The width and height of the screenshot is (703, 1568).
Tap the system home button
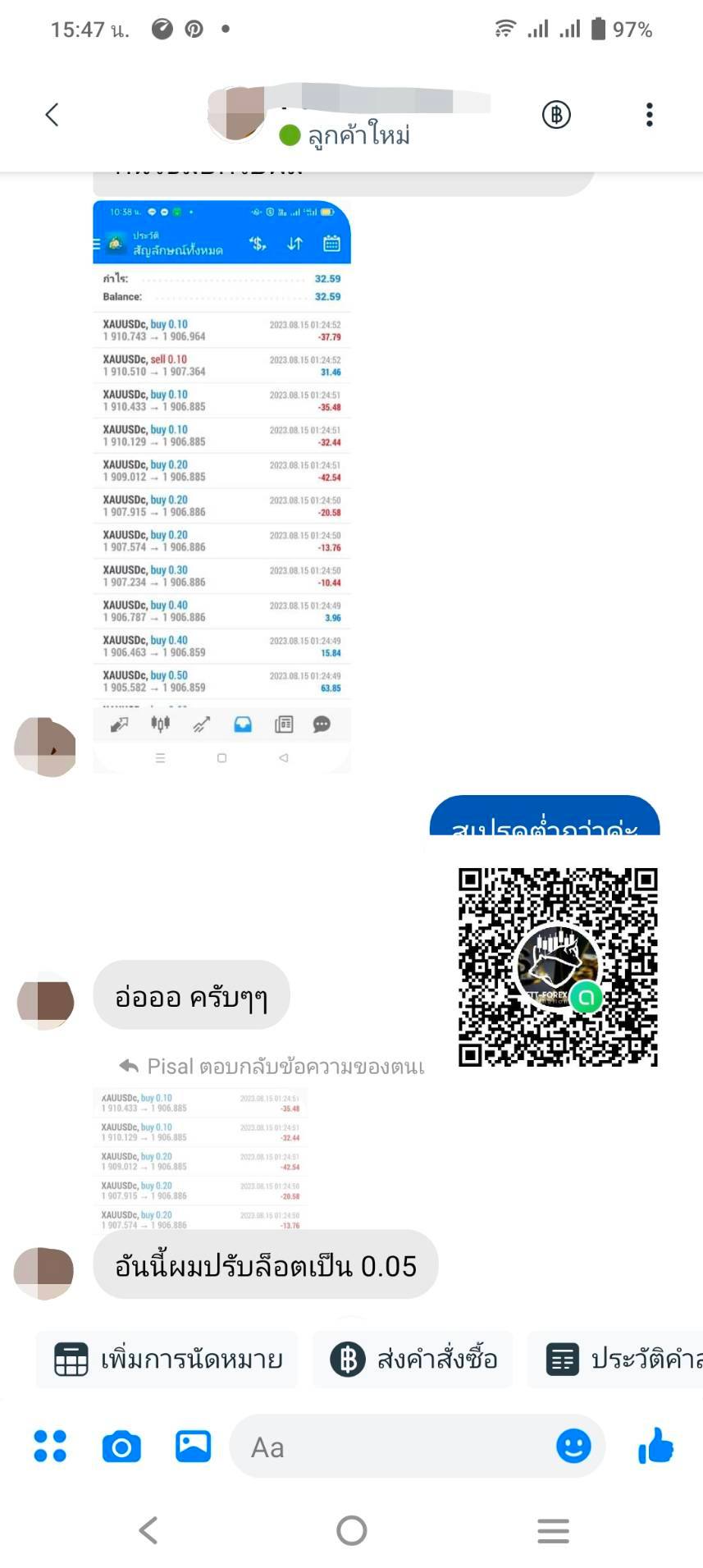(351, 1530)
